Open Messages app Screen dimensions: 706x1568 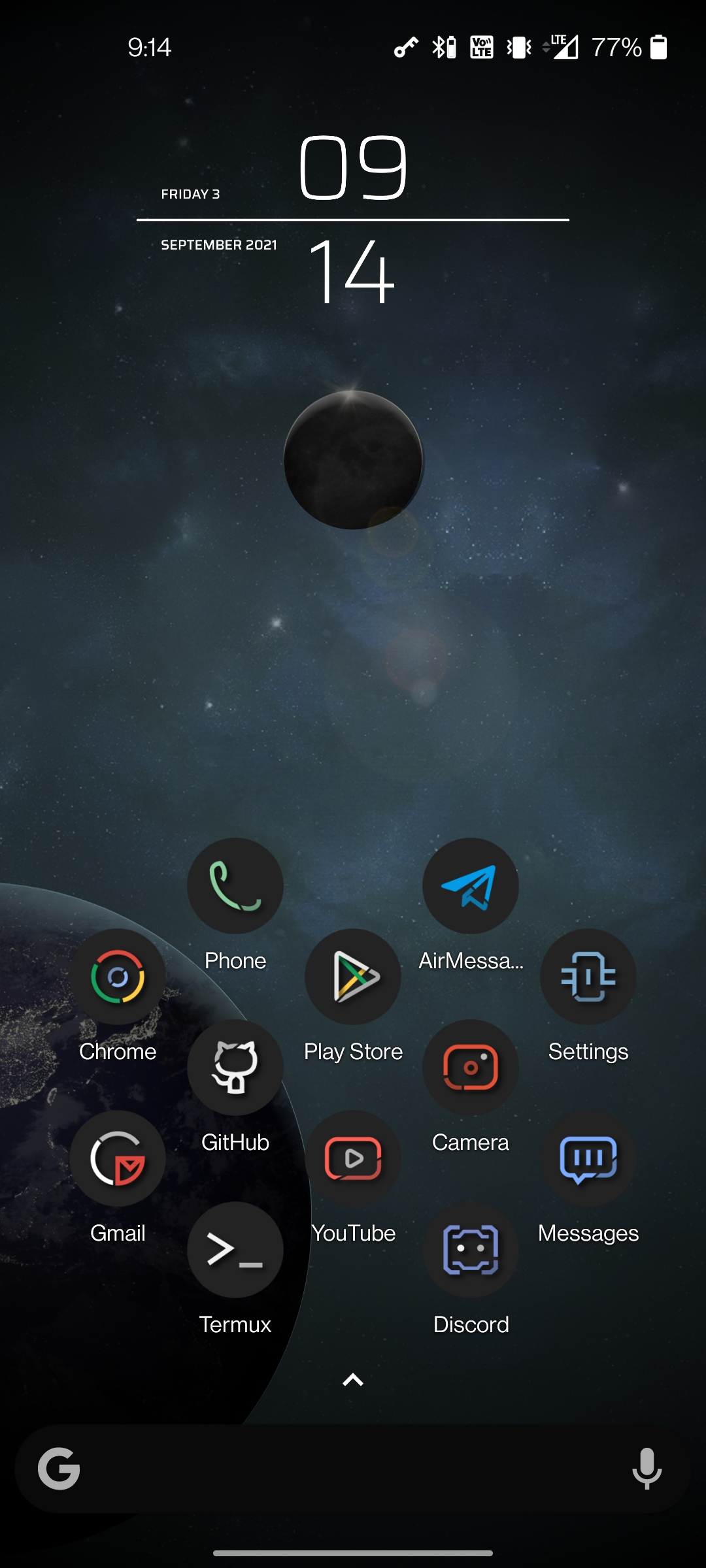point(588,1158)
